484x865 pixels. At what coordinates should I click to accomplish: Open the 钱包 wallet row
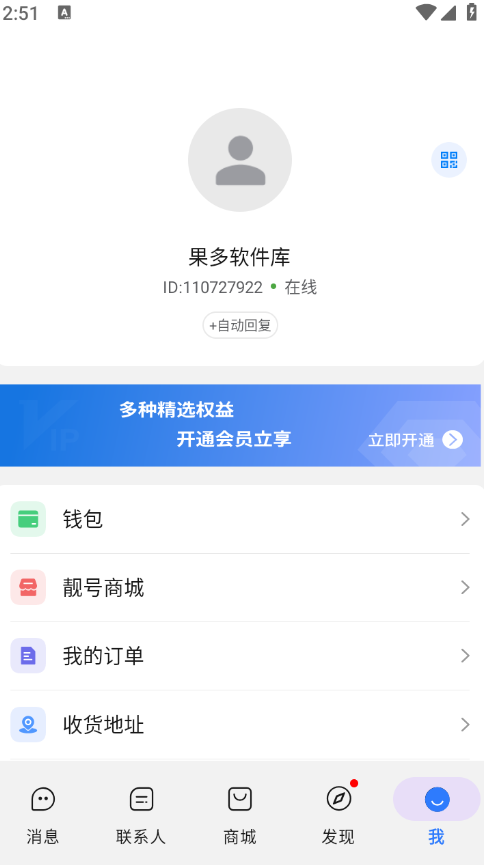tap(240, 519)
